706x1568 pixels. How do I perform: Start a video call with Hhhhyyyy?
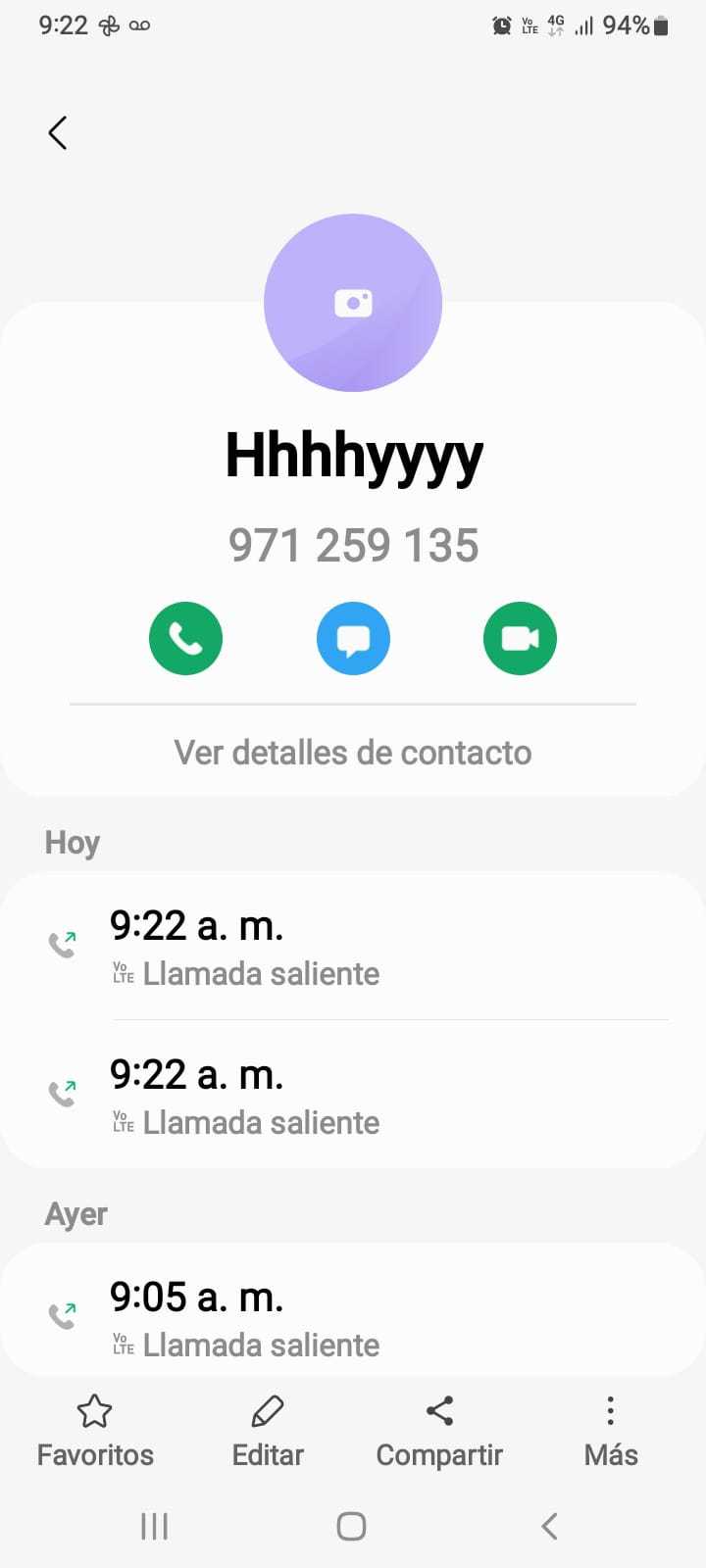(x=520, y=638)
